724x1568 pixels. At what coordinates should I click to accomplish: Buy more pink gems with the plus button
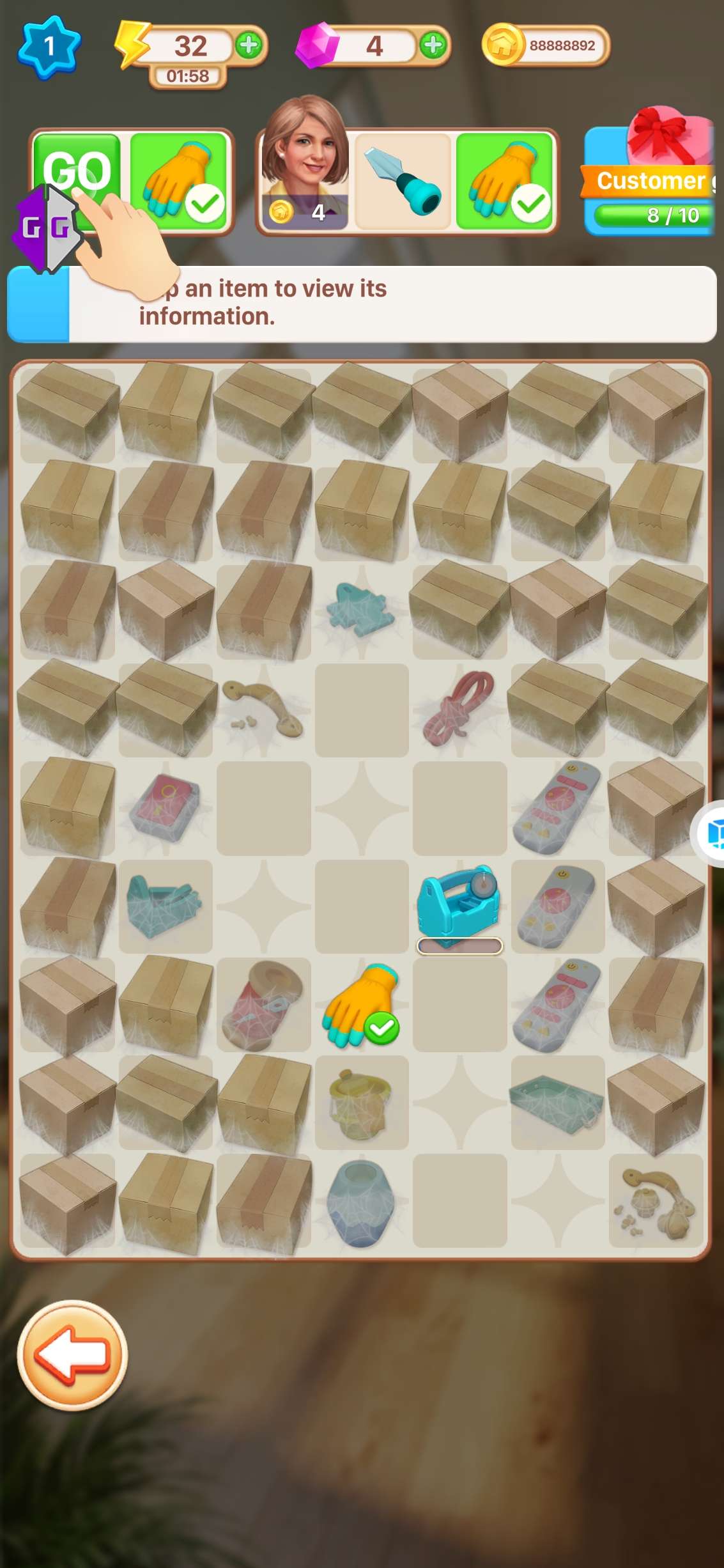[433, 46]
